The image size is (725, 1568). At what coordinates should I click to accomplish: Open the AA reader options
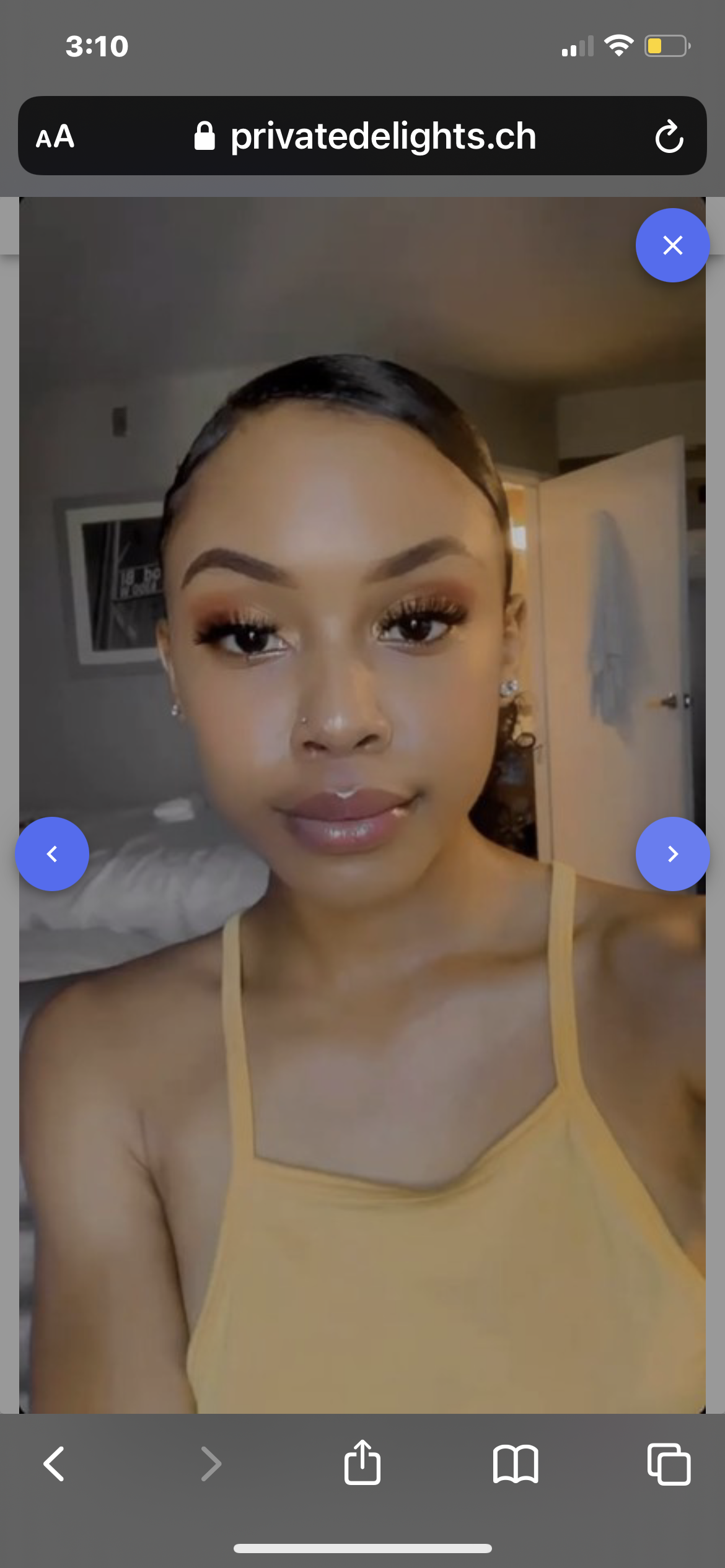click(x=55, y=136)
